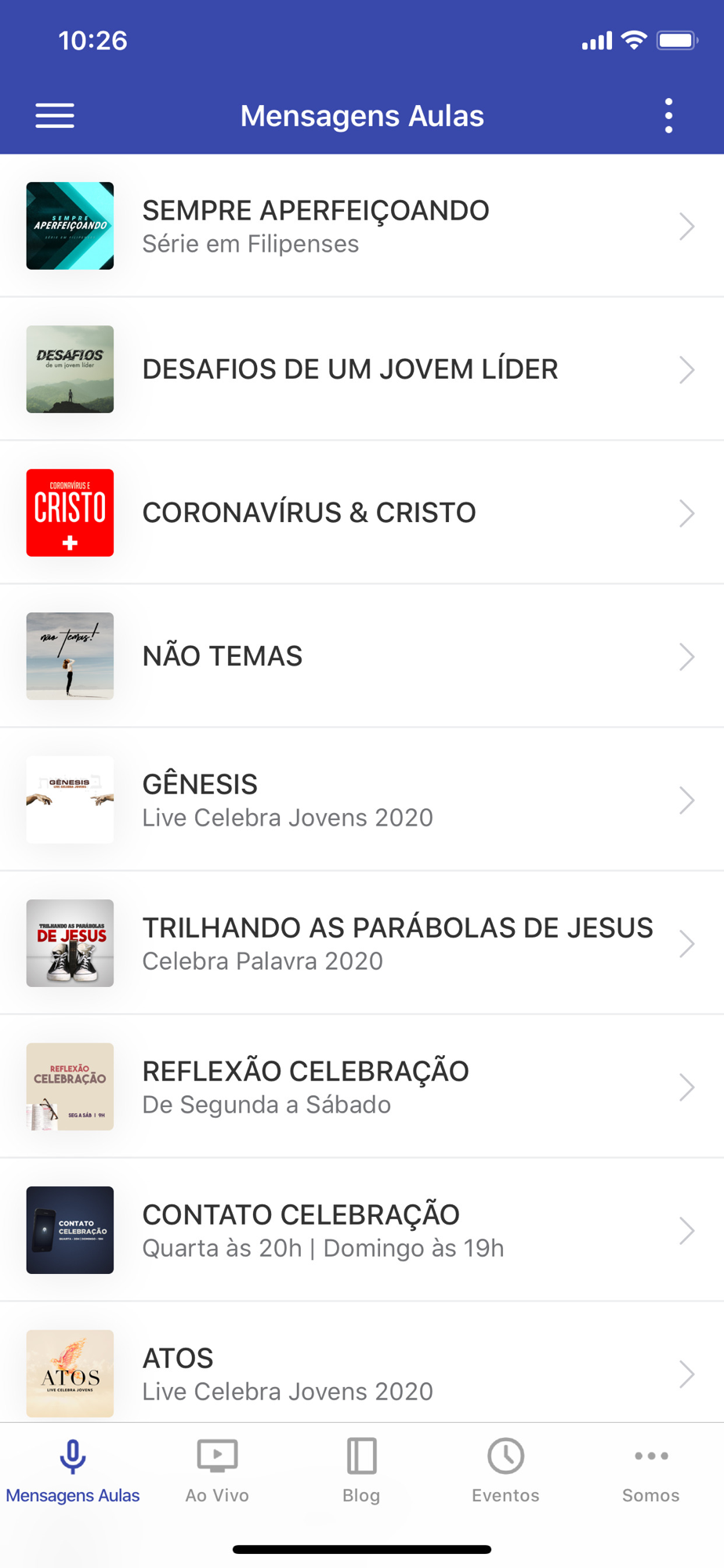Open the Atos series
Screen dimensions: 724x1568
[x=362, y=1372]
